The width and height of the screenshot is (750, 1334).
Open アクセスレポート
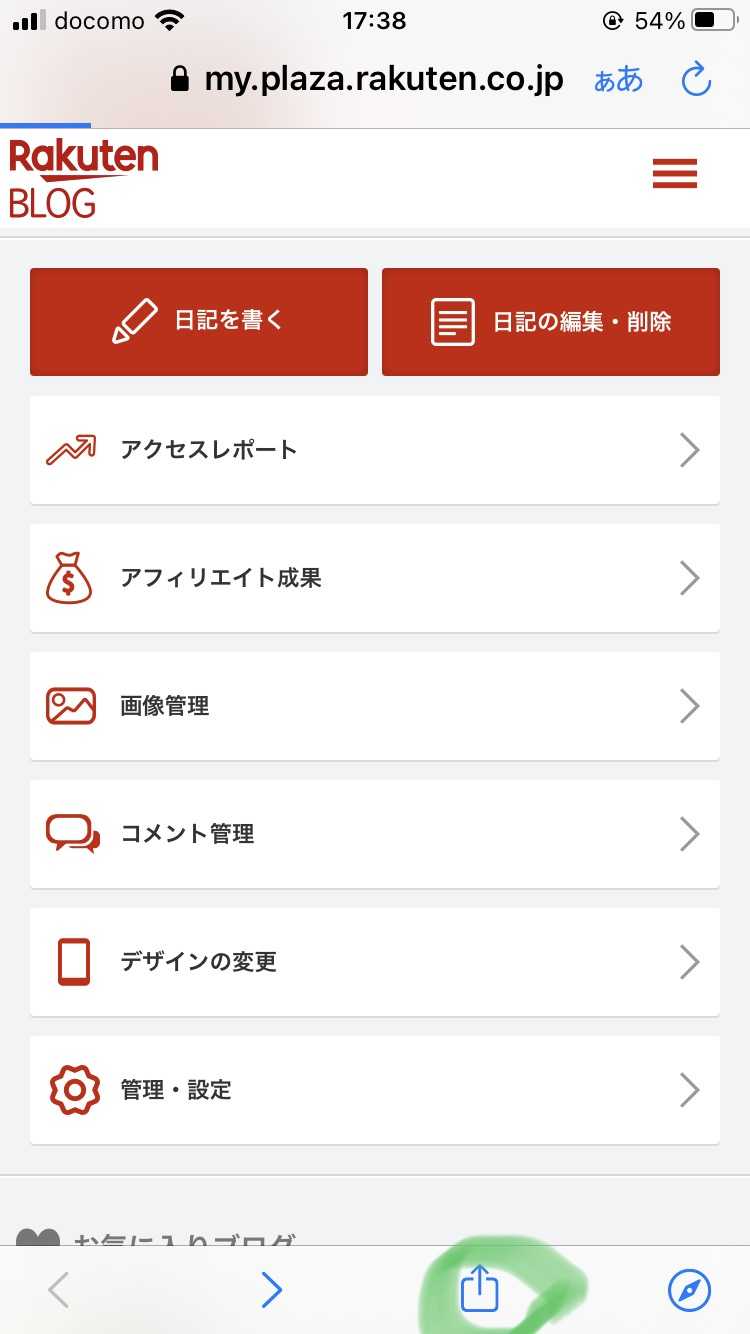[x=375, y=450]
